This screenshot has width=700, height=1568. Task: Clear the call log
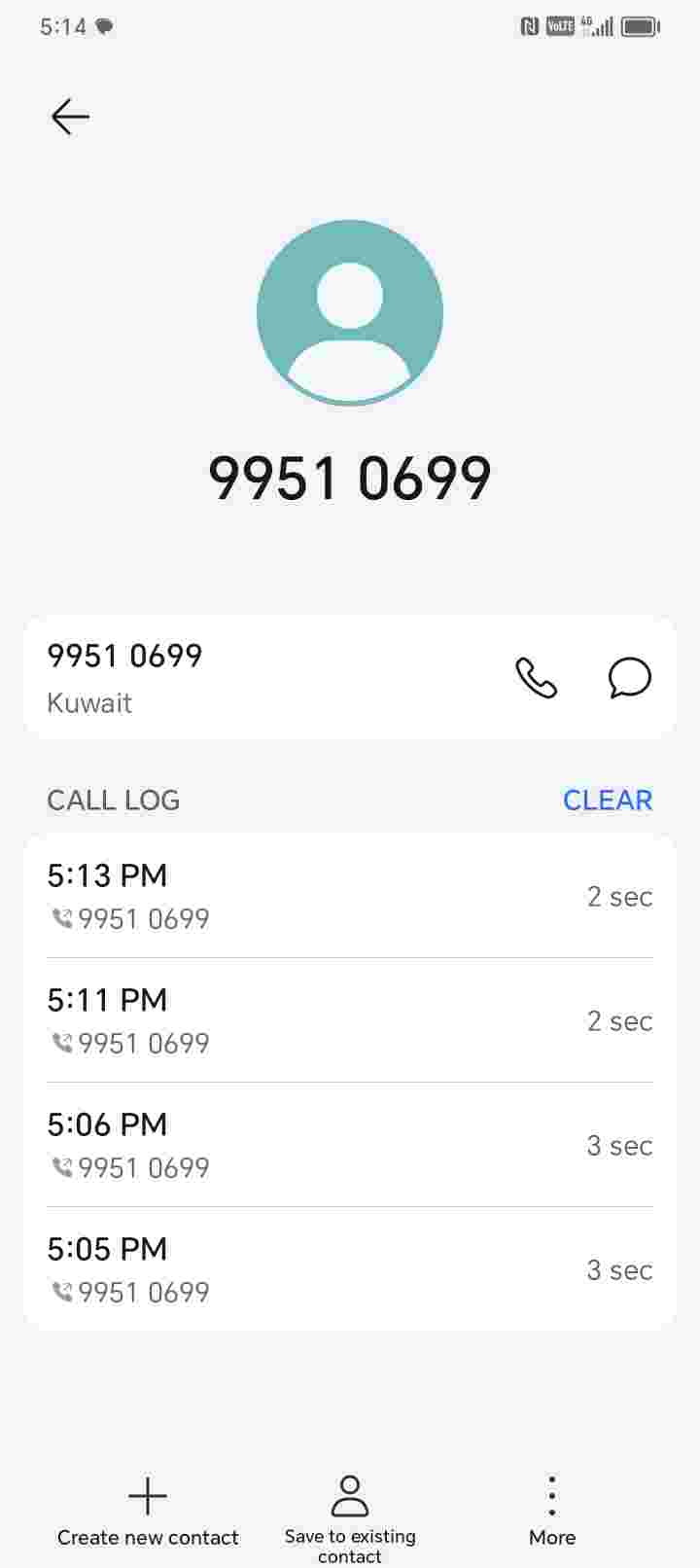(607, 800)
